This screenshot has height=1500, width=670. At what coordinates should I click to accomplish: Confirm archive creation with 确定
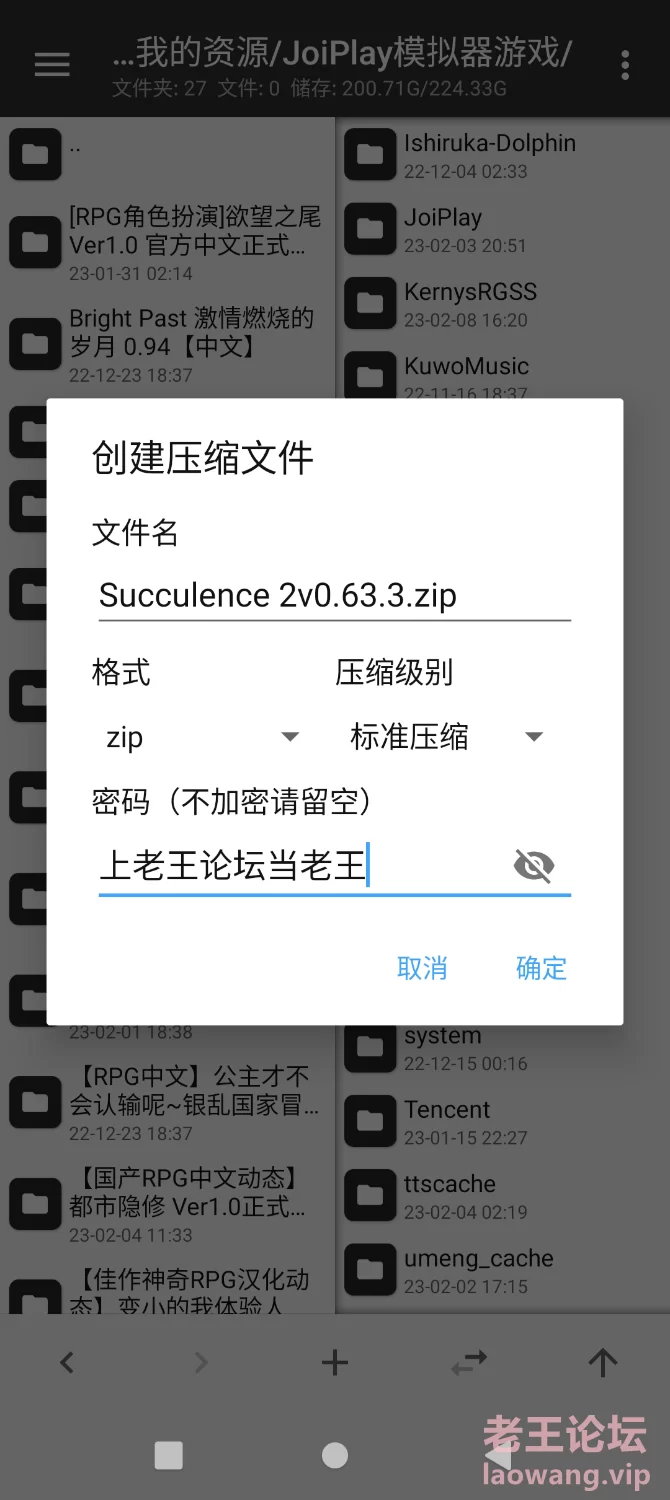[541, 968]
